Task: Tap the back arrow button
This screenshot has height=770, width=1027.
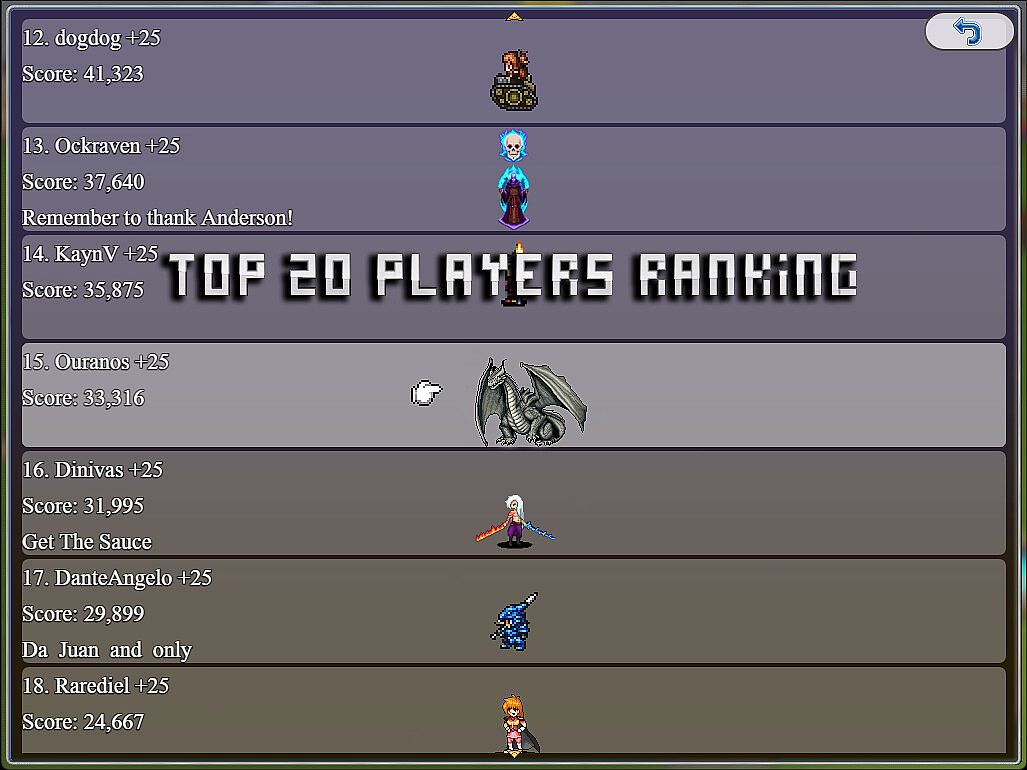Action: (x=968, y=32)
